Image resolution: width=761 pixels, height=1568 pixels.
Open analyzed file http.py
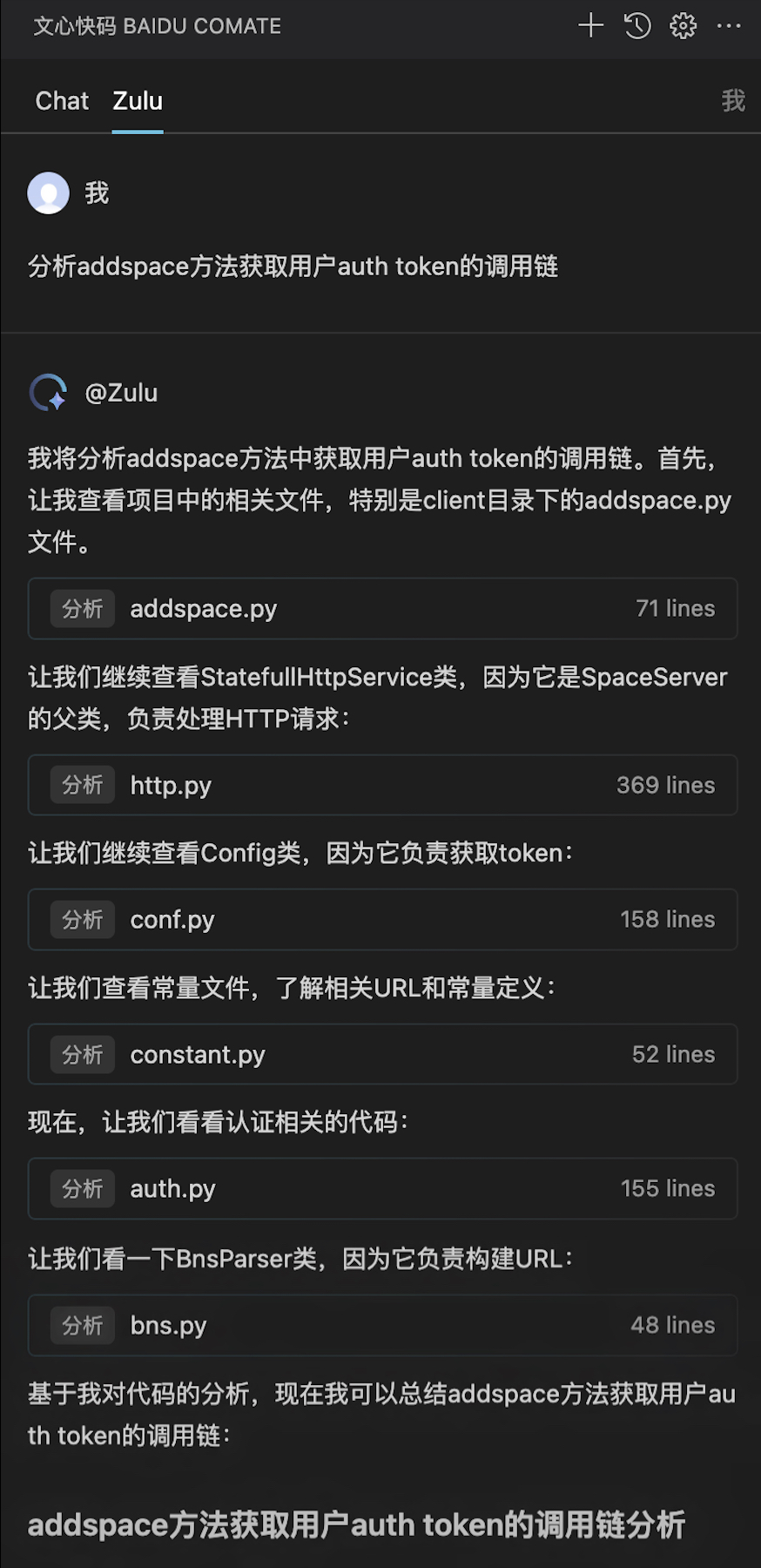[x=171, y=786]
